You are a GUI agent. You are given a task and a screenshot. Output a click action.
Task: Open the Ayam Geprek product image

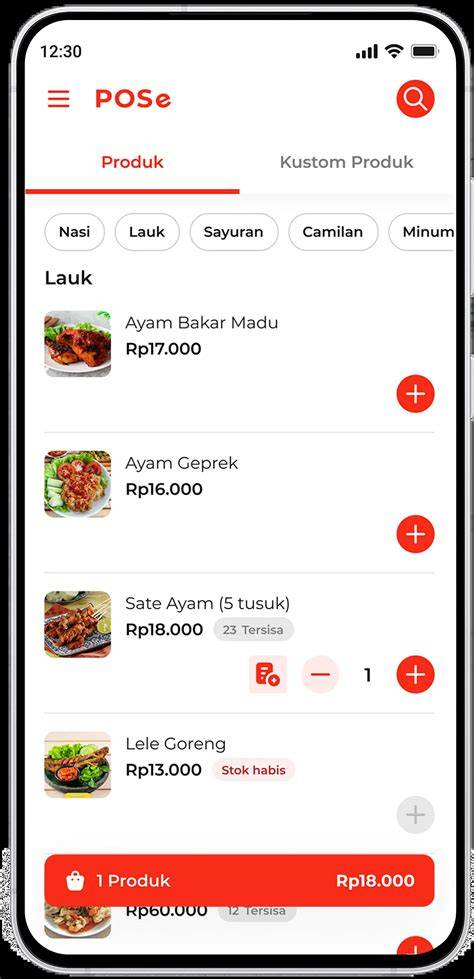coord(77,484)
